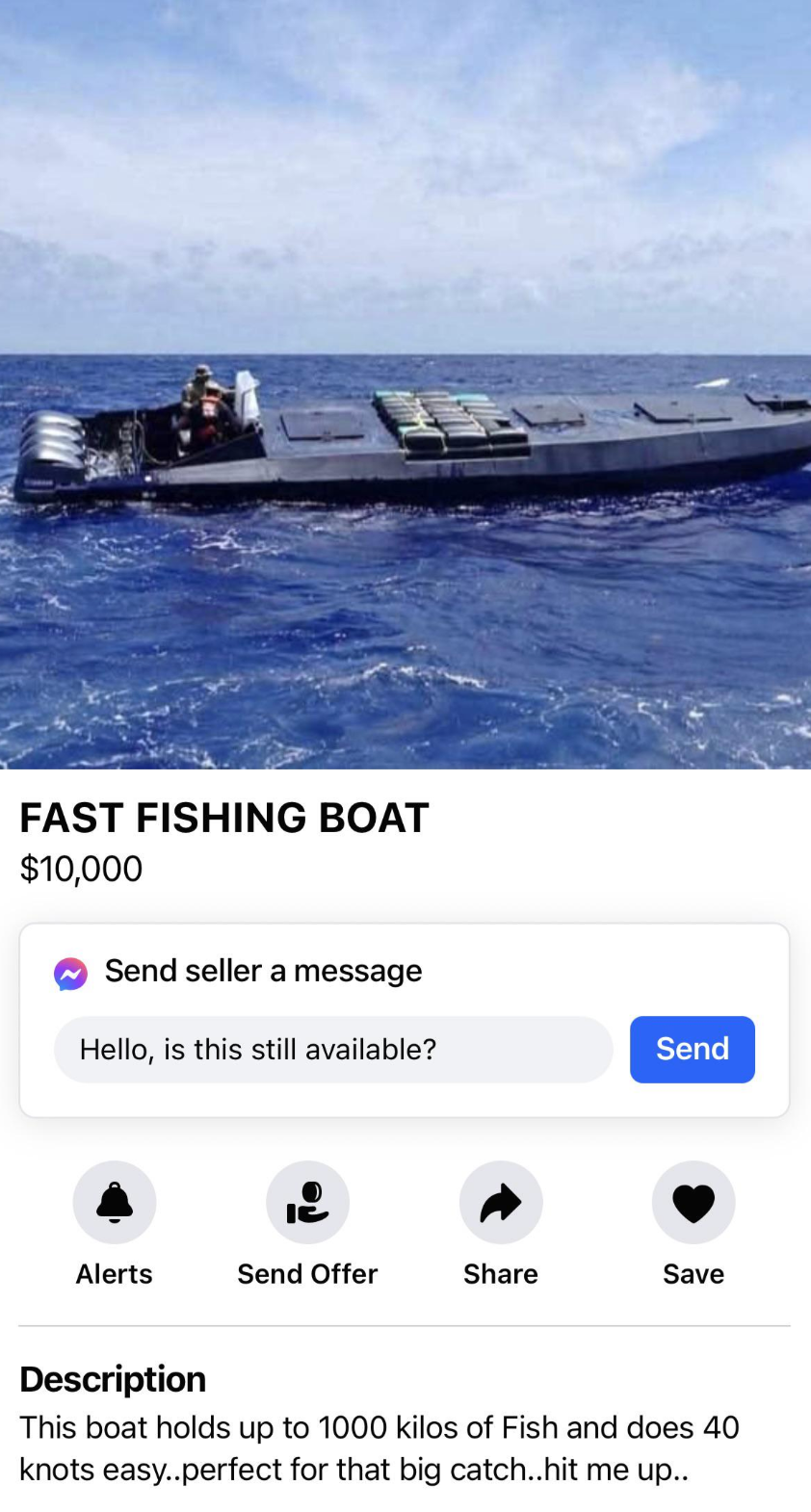Share this fishing boat listing
The width and height of the screenshot is (811, 1512).
[x=500, y=1203]
